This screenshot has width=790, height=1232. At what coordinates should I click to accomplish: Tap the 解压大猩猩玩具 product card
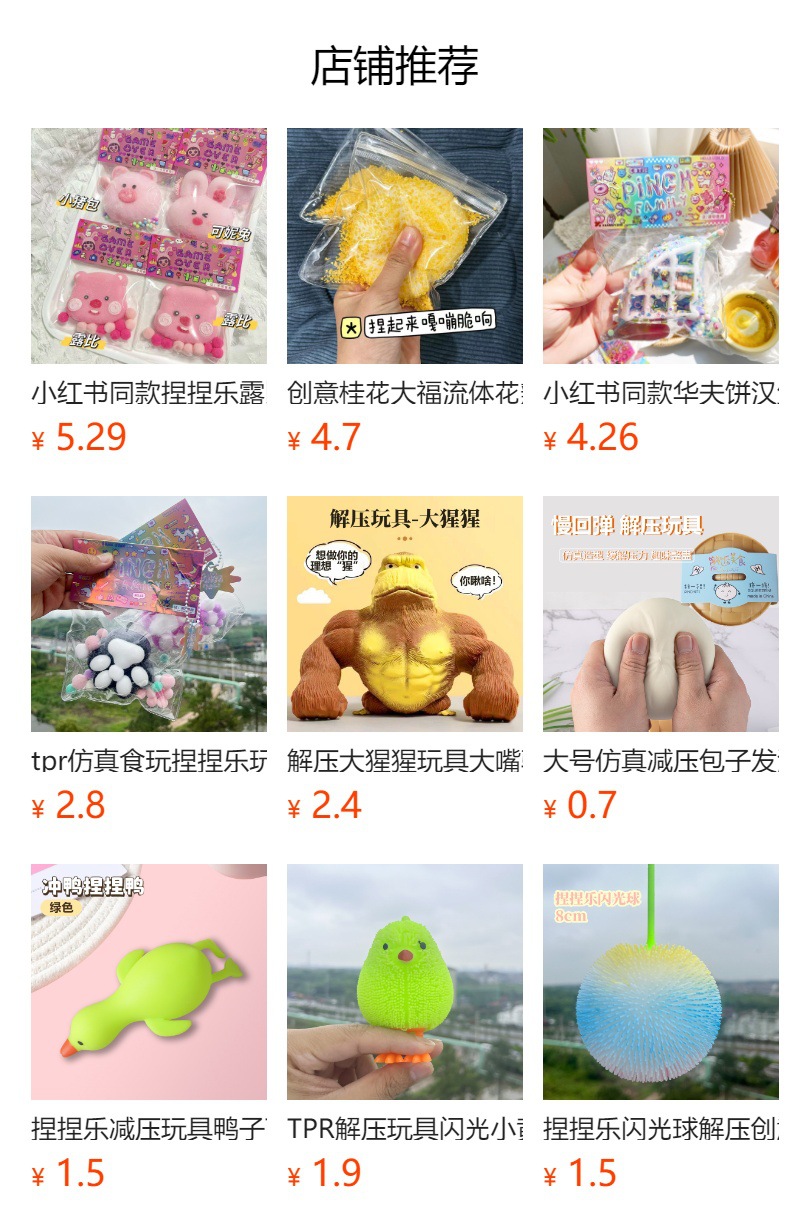pyautogui.click(x=405, y=614)
